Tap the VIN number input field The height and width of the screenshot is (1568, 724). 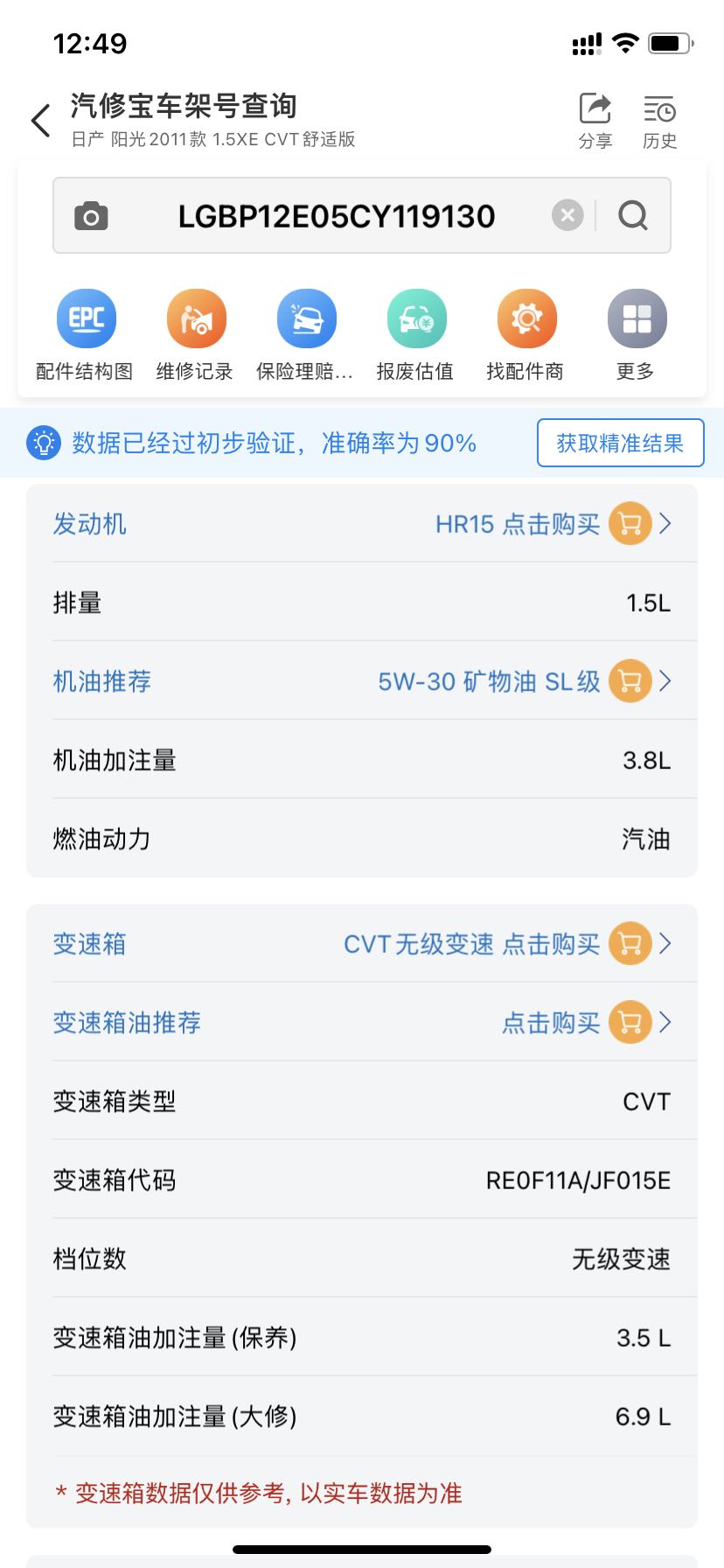pyautogui.click(x=337, y=216)
